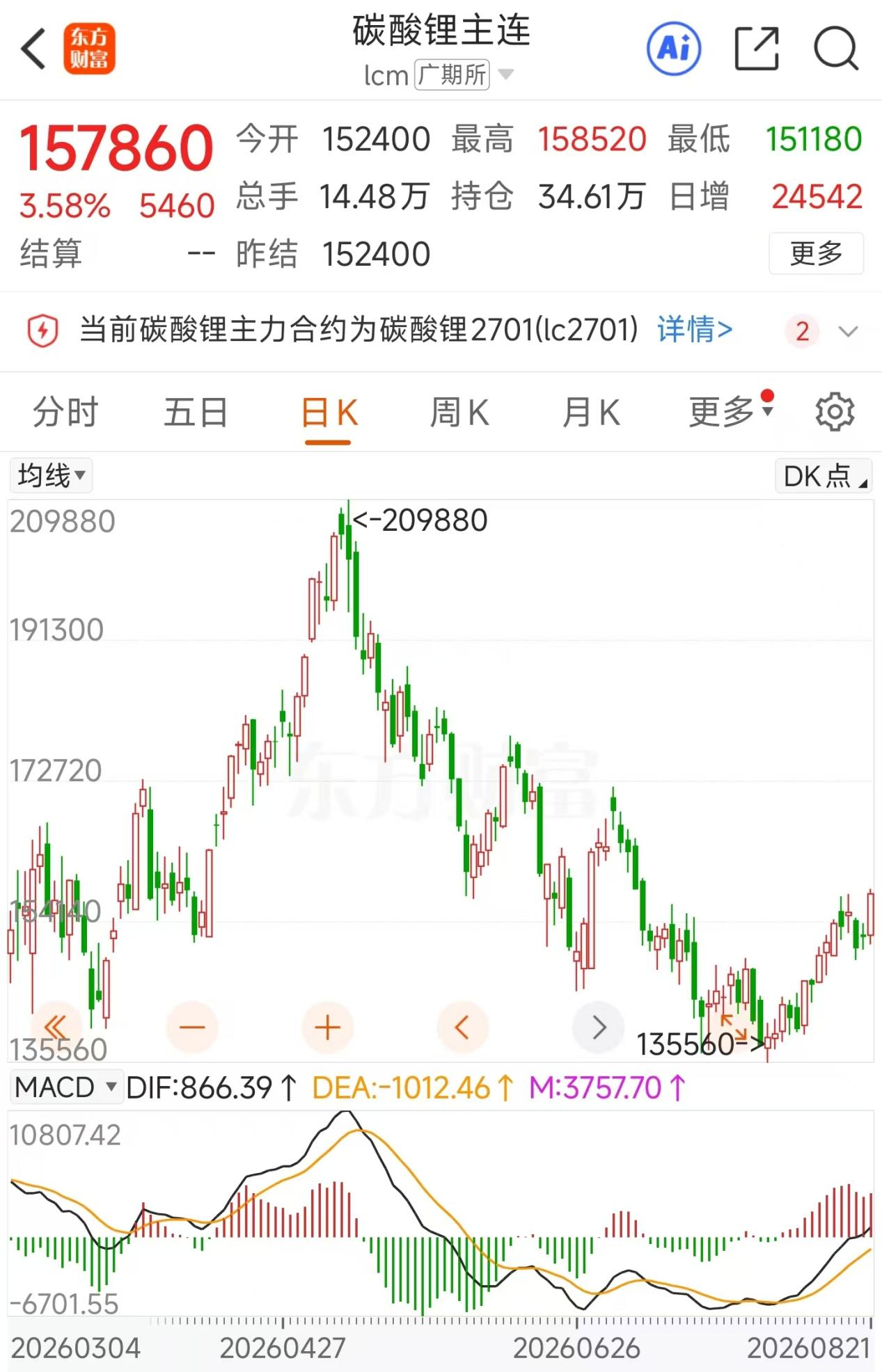Switch to the 五日 tab
The height and width of the screenshot is (1372, 882).
(196, 412)
